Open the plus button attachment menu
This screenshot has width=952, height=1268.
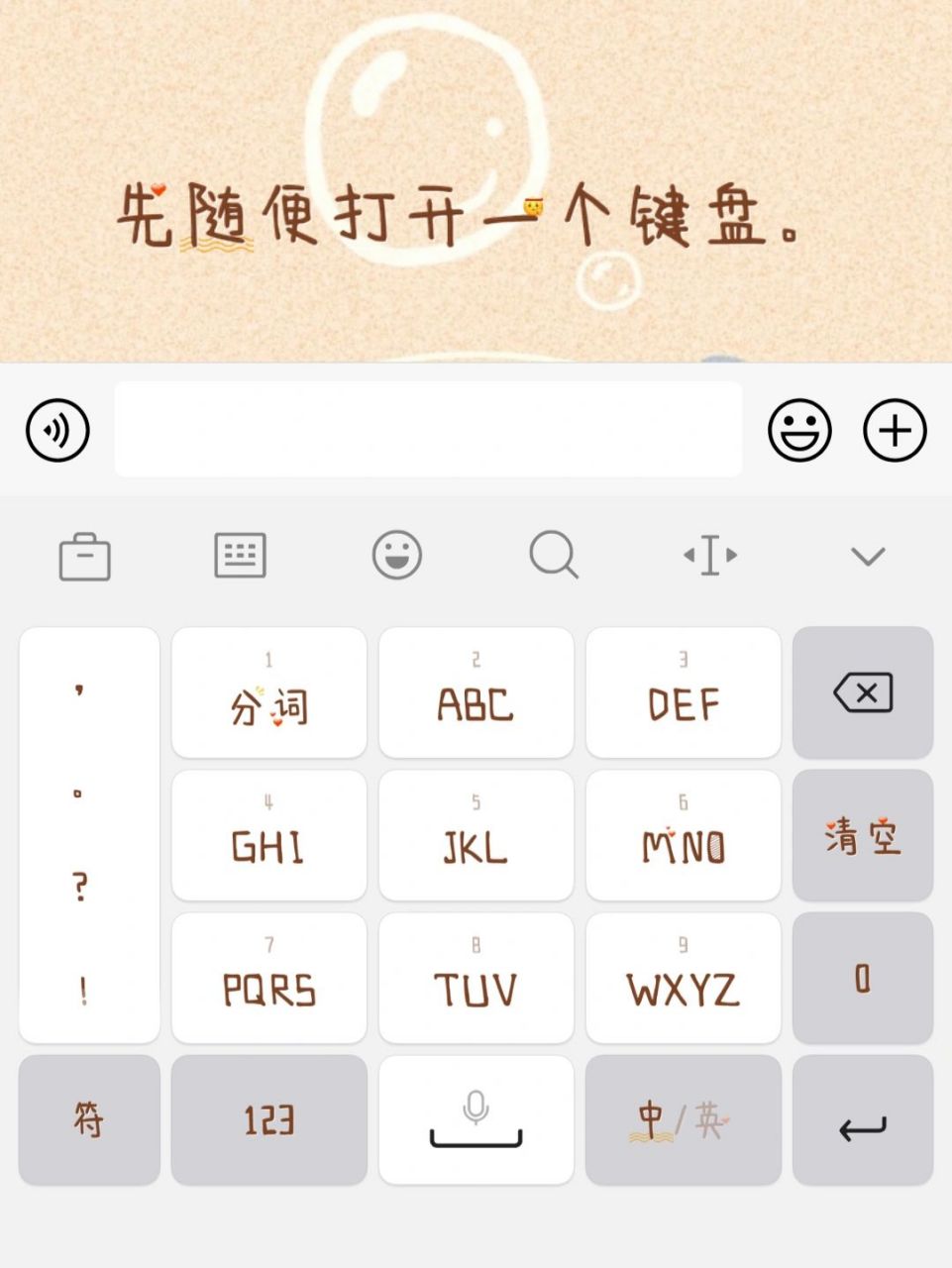point(895,430)
